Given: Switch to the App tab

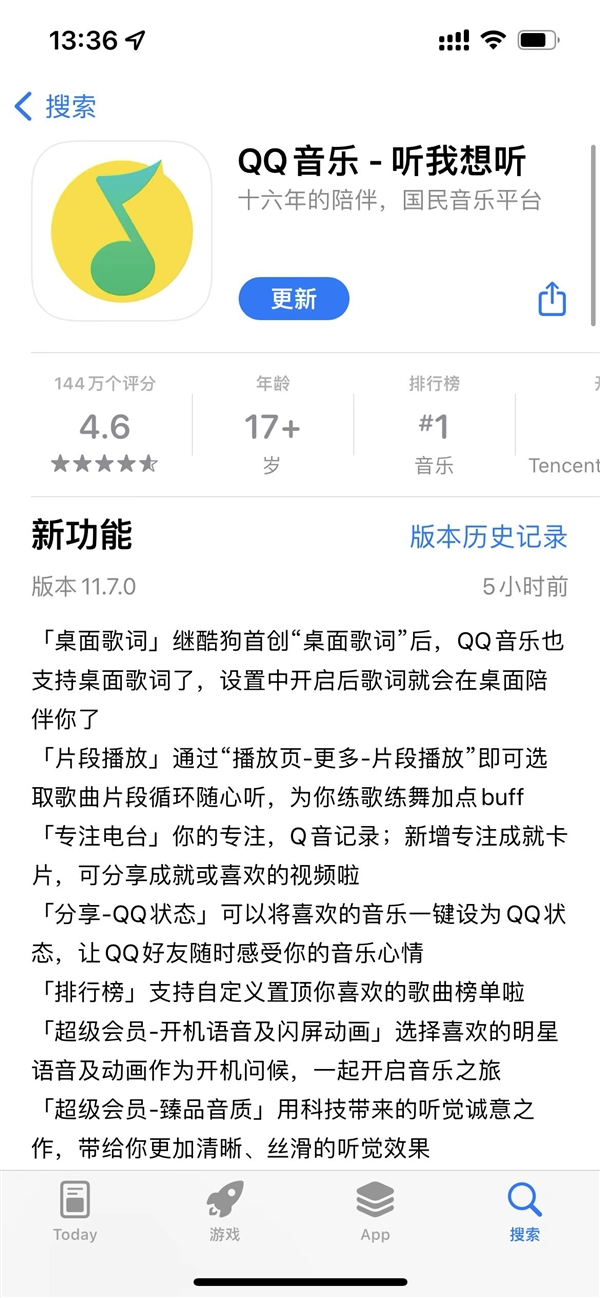Looking at the screenshot, I should [x=375, y=1210].
